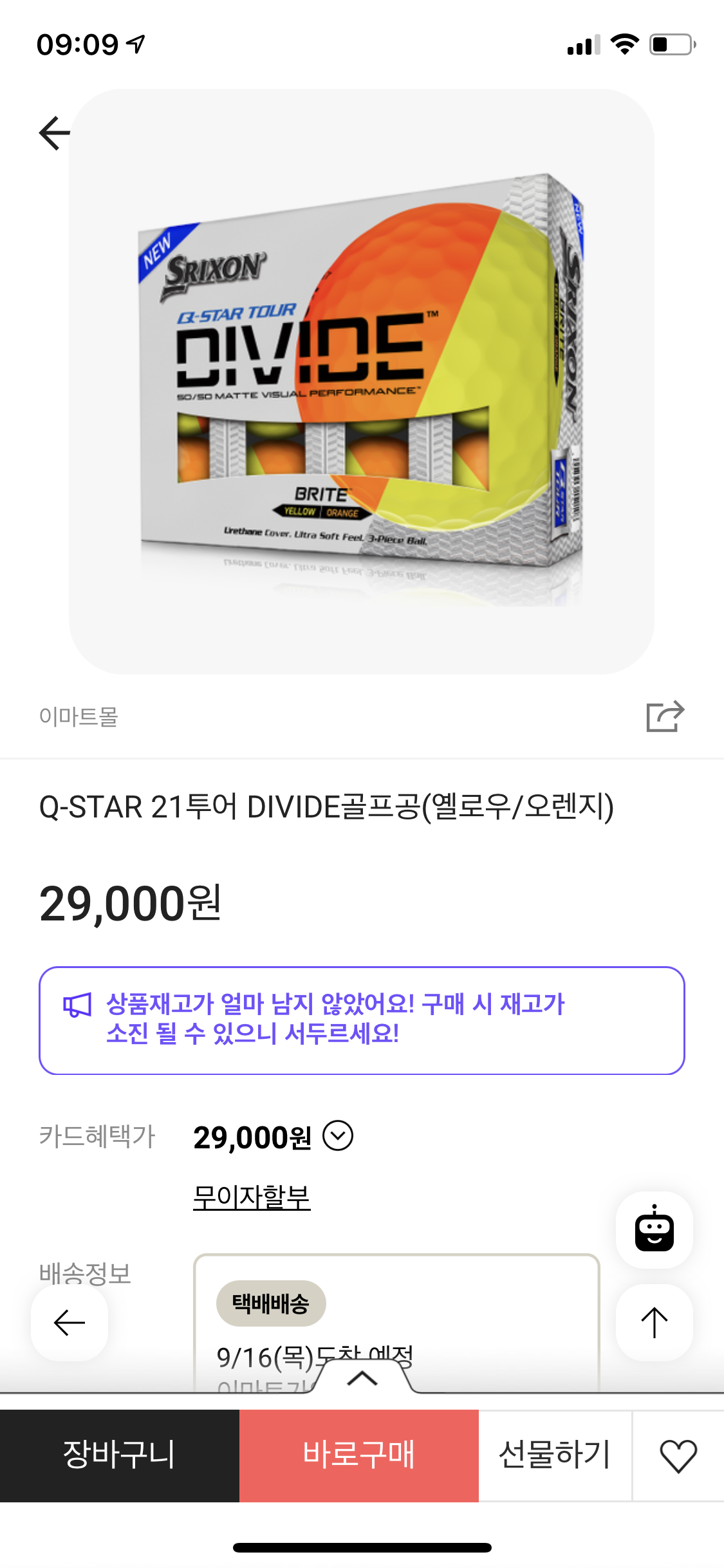Add product to wishlist heart
Viewport: 724px width, 1568px height.
(678, 1455)
